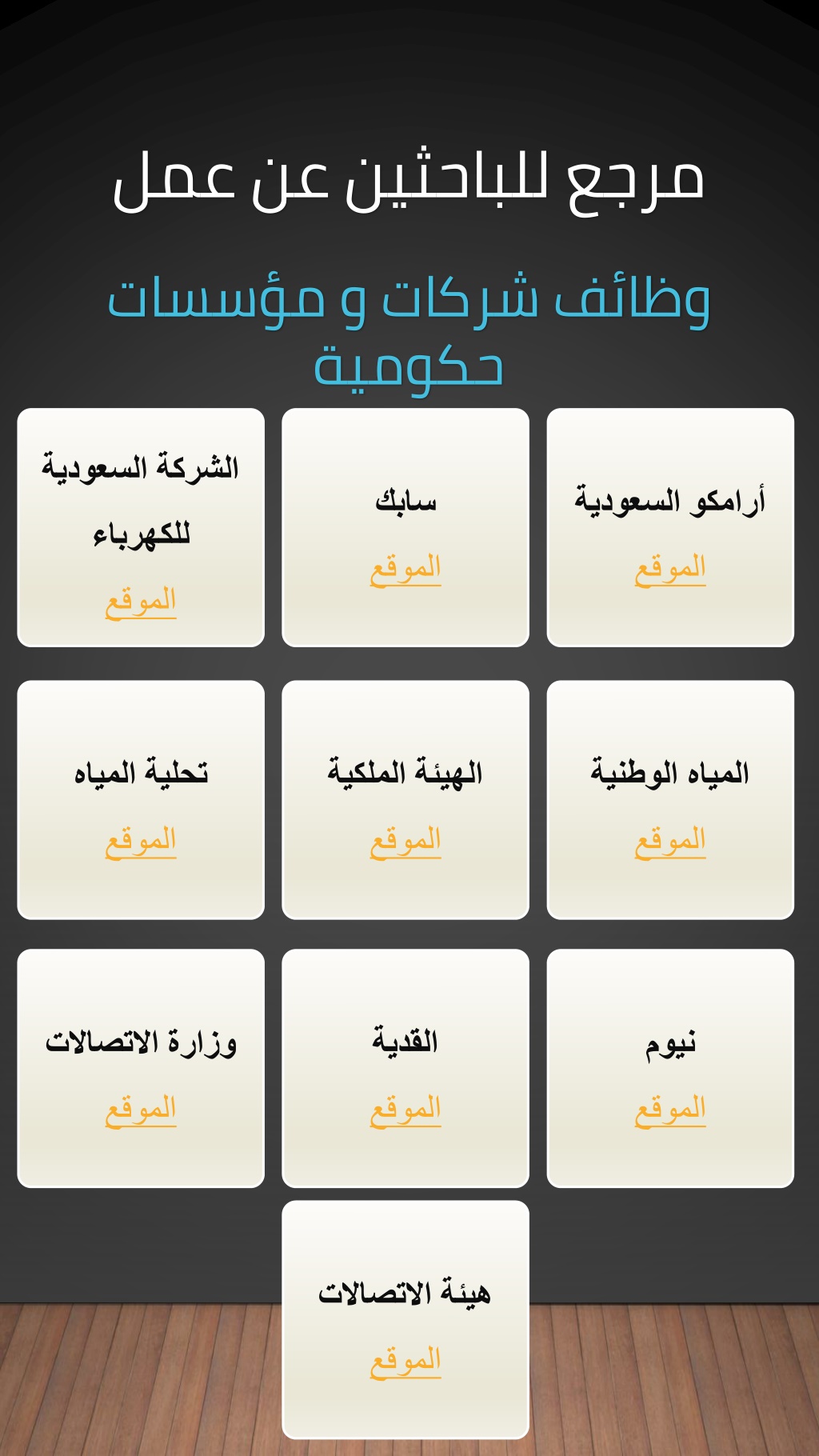Image resolution: width=819 pixels, height=1456 pixels.
Task: Follow الموقع link under هيئة الاتصالات
Action: pyautogui.click(x=406, y=1362)
